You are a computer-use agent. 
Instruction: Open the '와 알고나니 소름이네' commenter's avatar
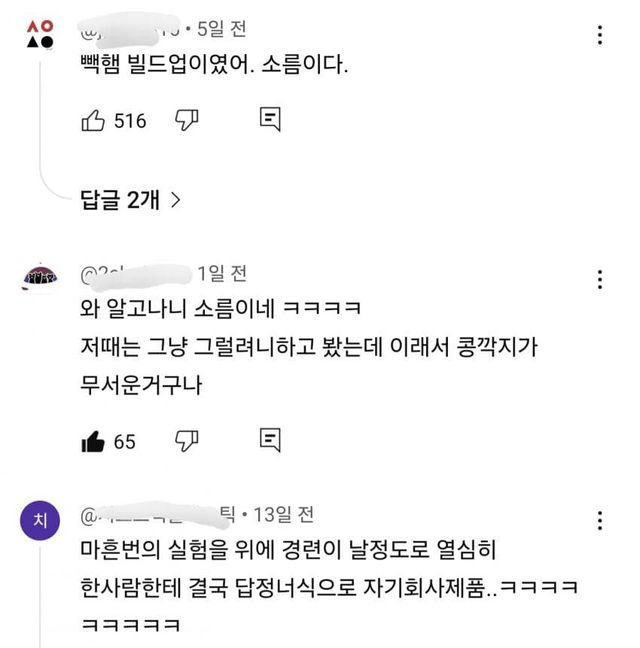[x=39, y=277]
